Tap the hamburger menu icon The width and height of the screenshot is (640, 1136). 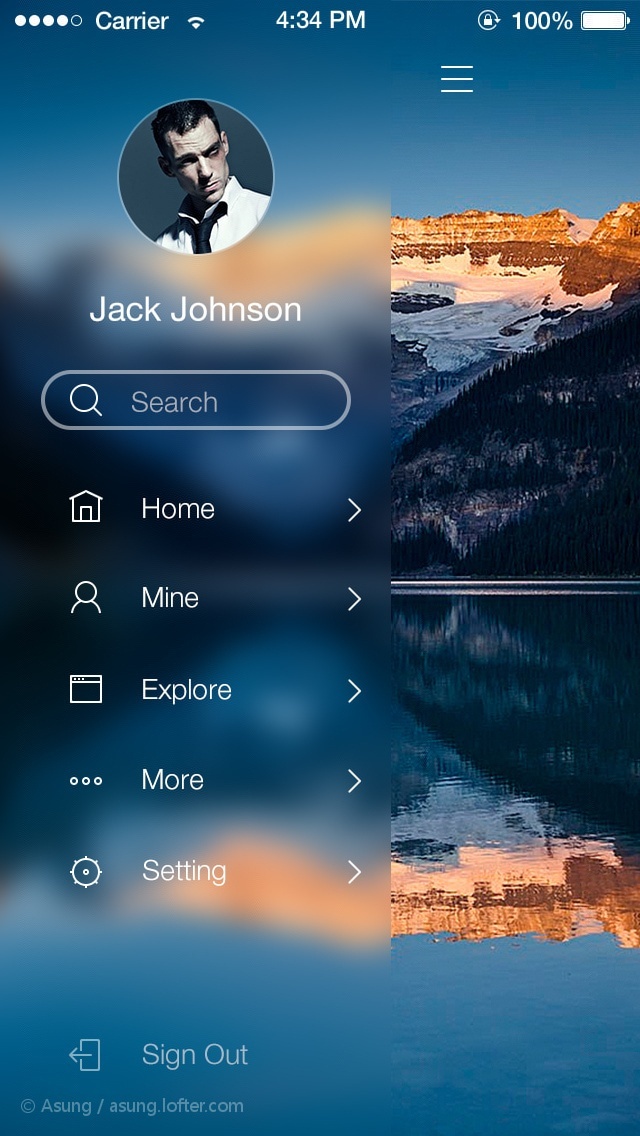457,79
